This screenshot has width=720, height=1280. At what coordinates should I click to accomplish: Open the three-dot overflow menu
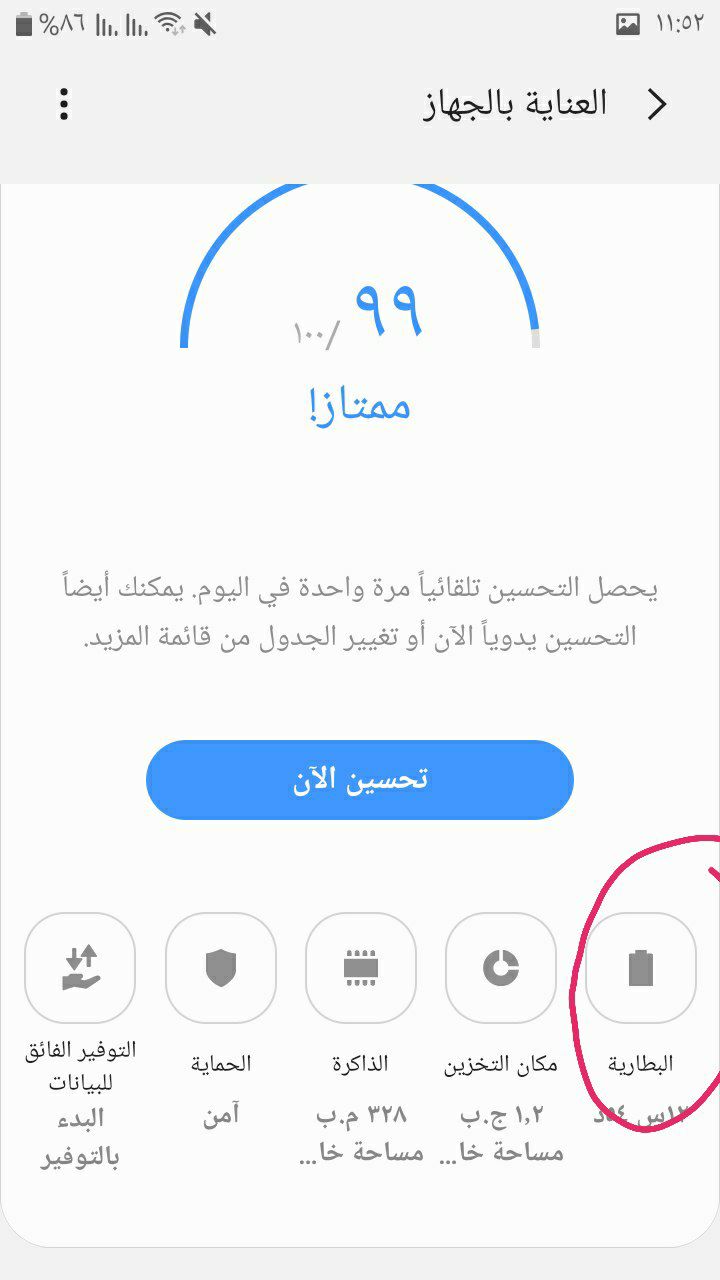(x=64, y=104)
